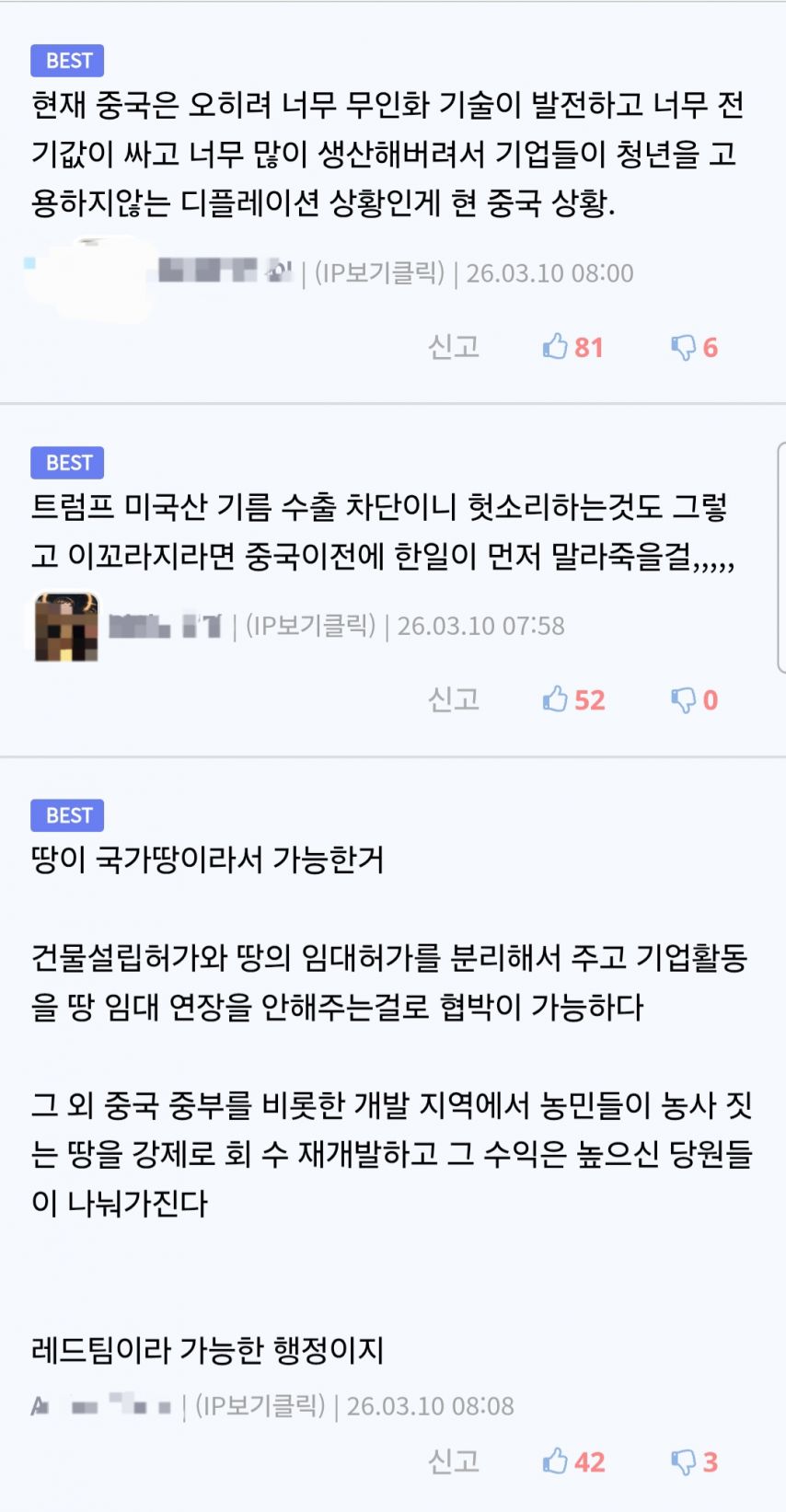Show IP of the 08:08 commenter
The image size is (786, 1512).
click(x=260, y=1405)
